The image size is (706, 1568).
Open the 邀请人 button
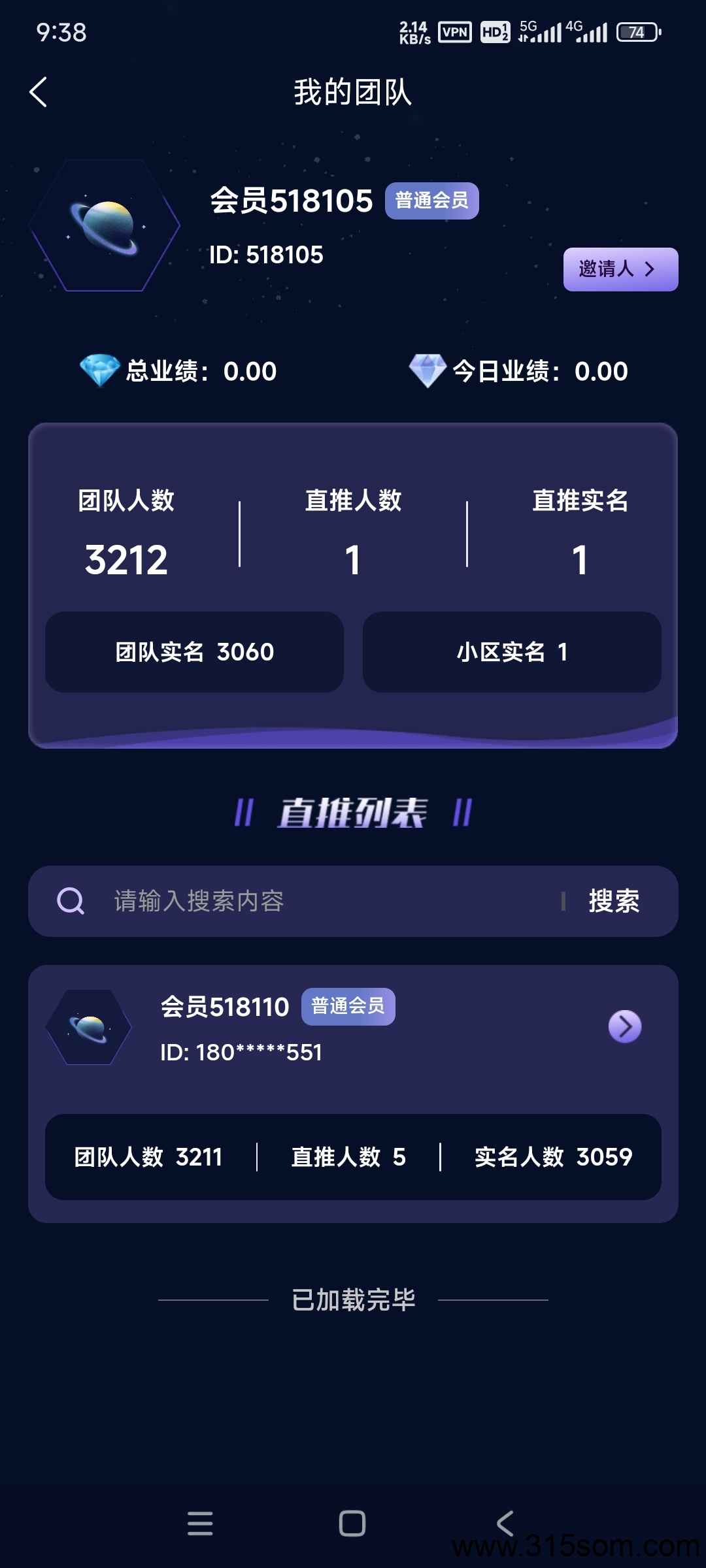coord(620,269)
